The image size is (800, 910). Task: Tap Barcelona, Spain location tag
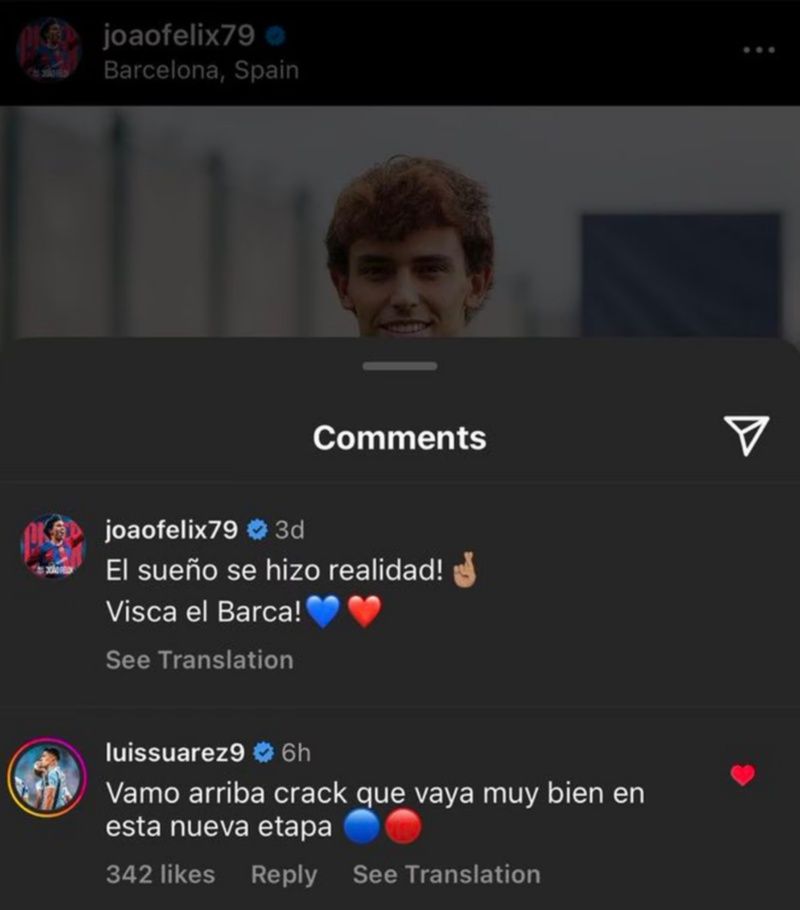200,71
